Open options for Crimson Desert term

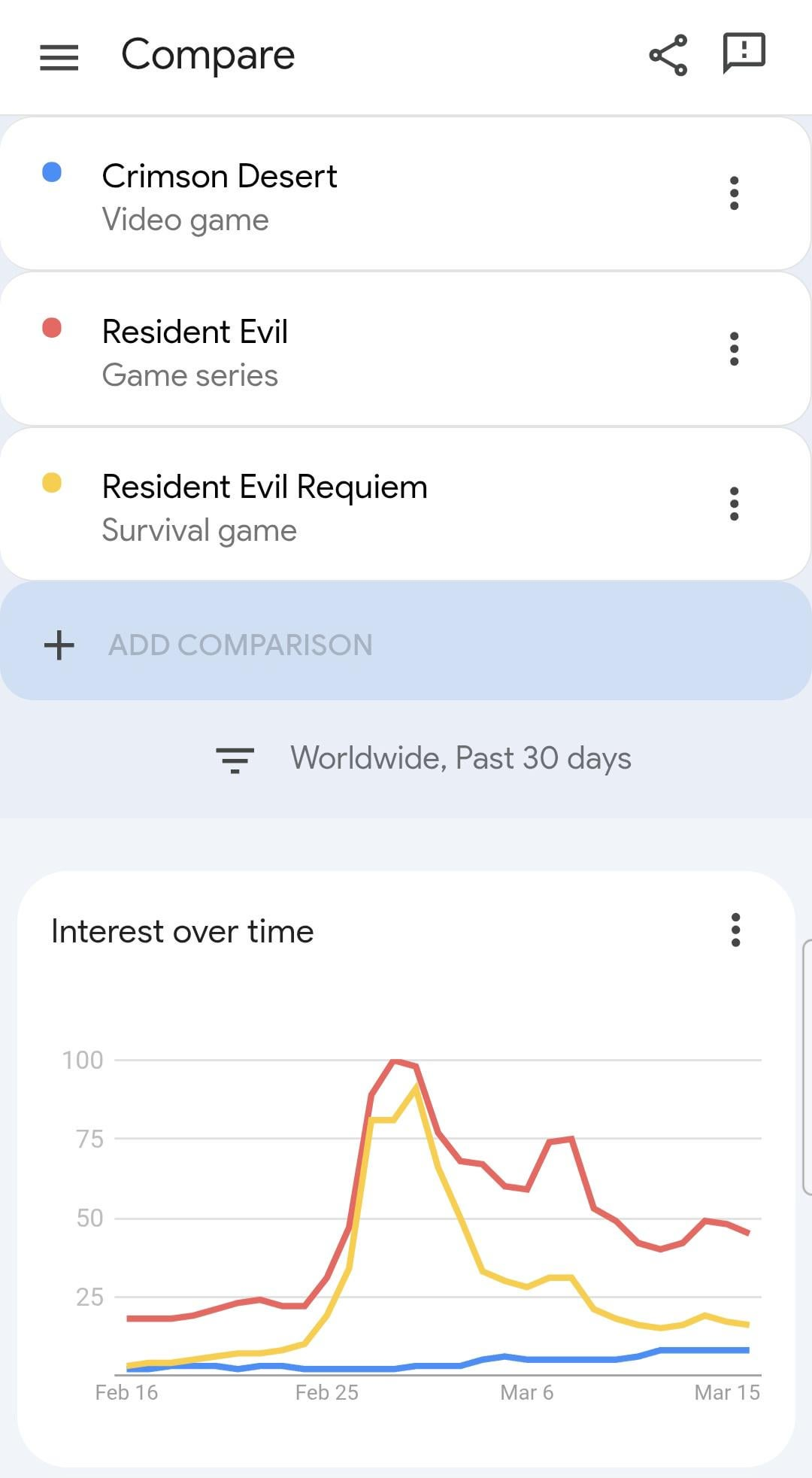pyautogui.click(x=734, y=193)
